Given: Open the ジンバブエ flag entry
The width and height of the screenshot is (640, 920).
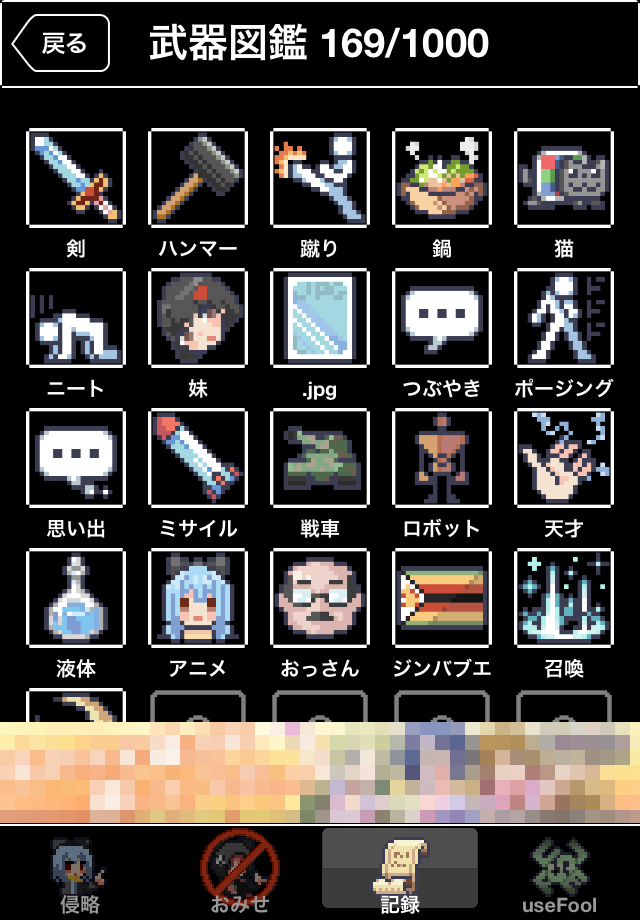Looking at the screenshot, I should (442, 598).
